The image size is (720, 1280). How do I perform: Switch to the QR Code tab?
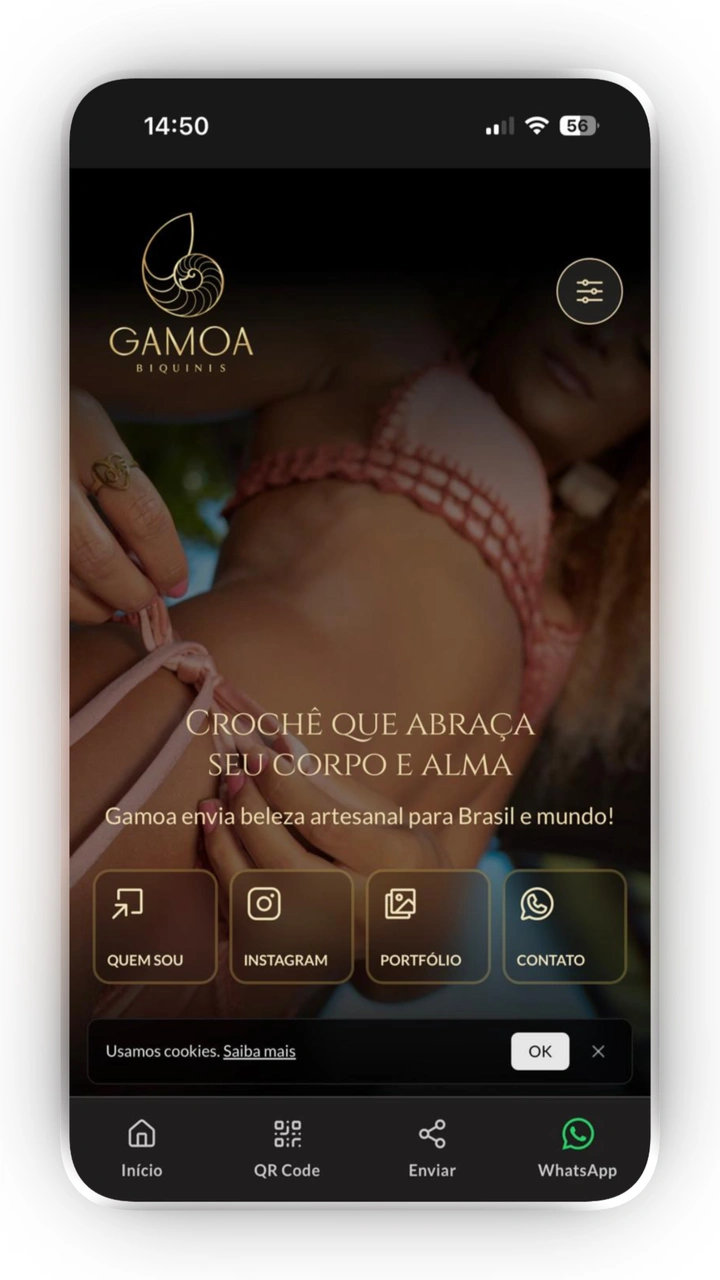click(287, 1148)
